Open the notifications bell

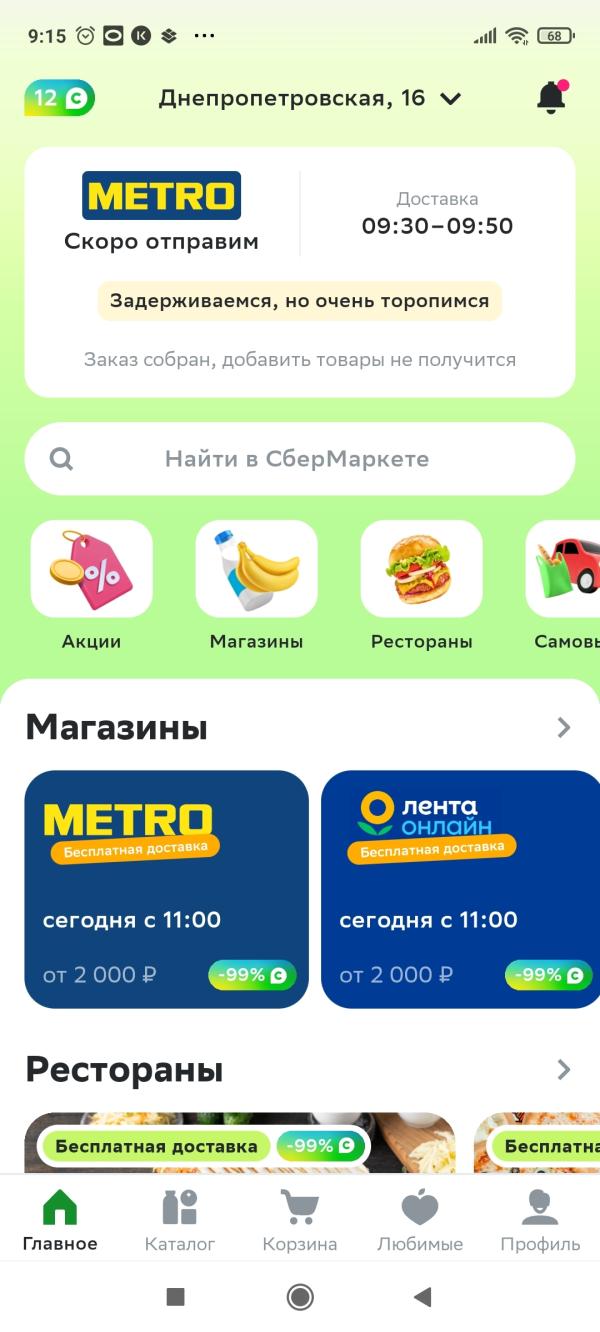551,97
